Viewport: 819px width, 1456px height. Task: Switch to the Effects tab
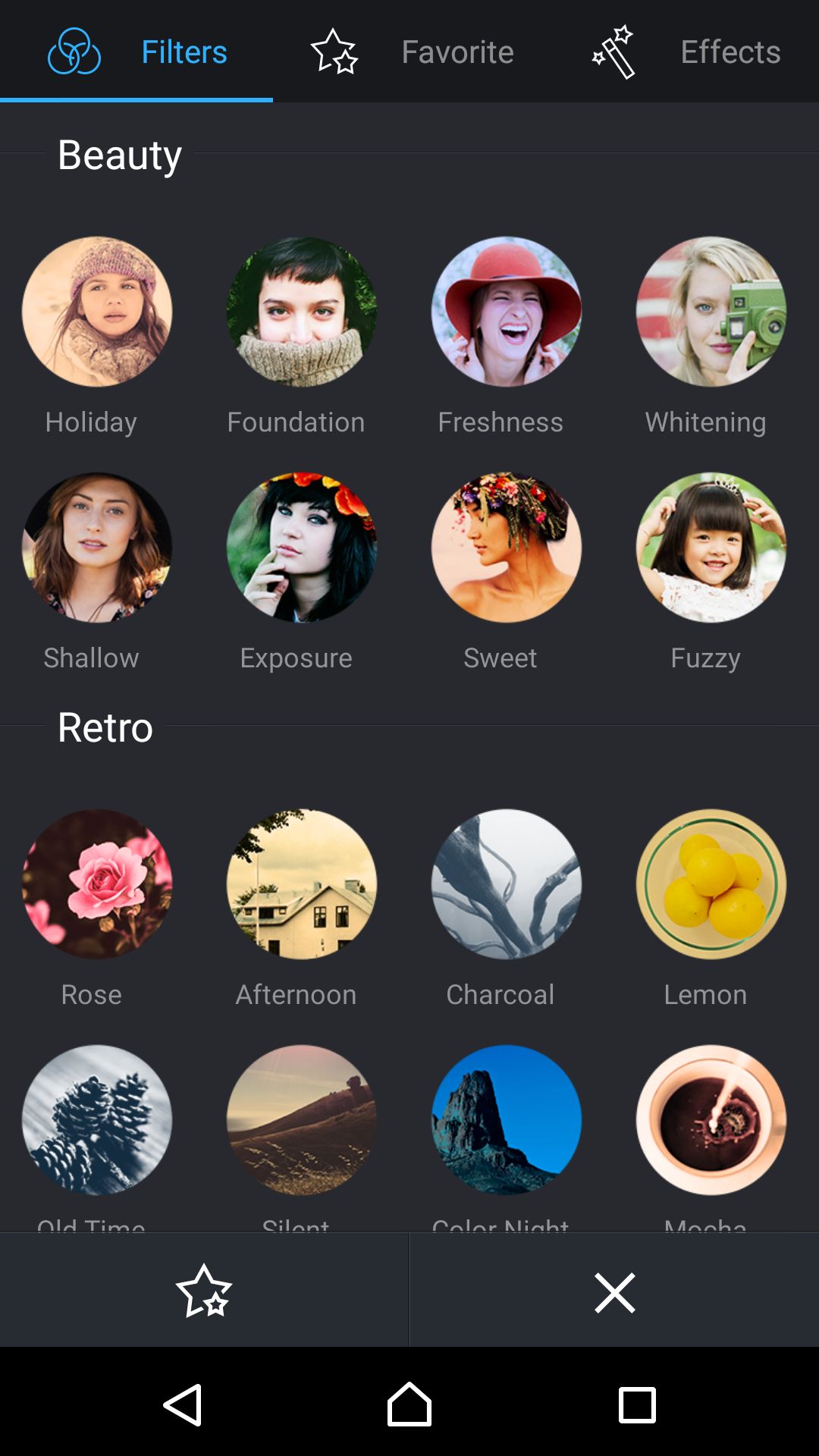coord(682,52)
